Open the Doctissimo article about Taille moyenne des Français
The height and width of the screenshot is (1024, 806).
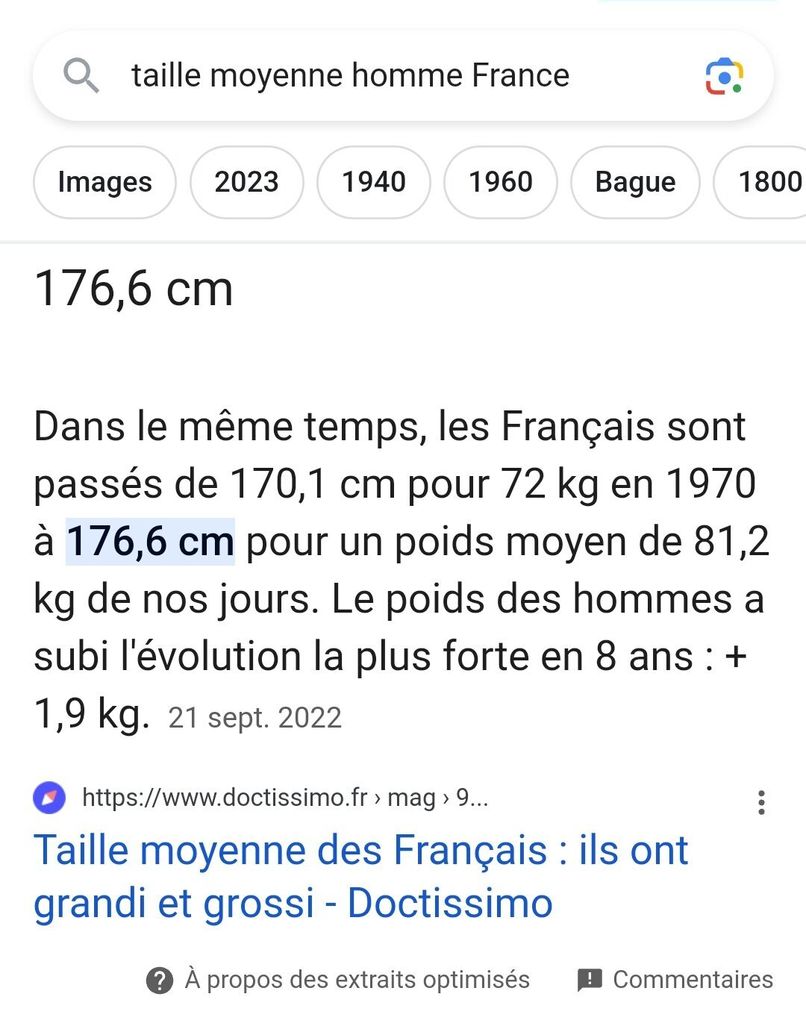[360, 876]
